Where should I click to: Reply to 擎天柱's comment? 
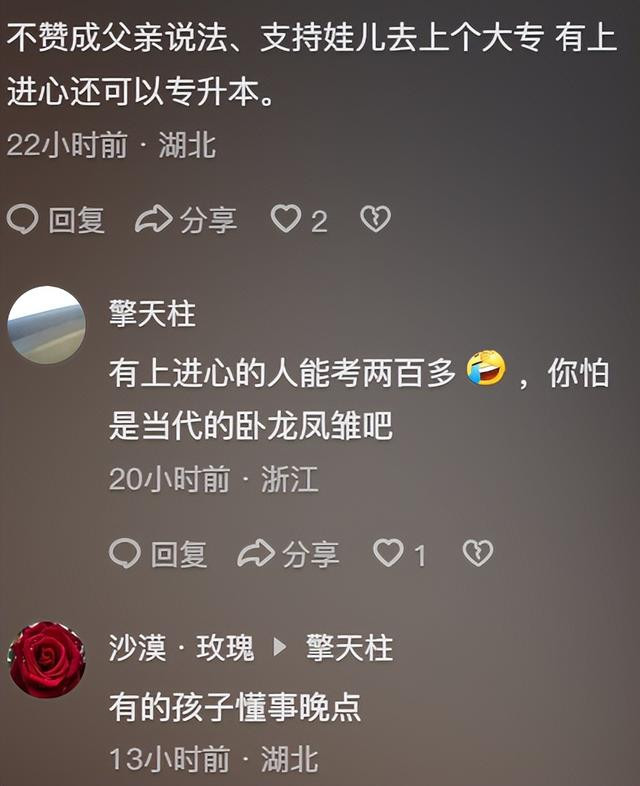[x=157, y=553]
